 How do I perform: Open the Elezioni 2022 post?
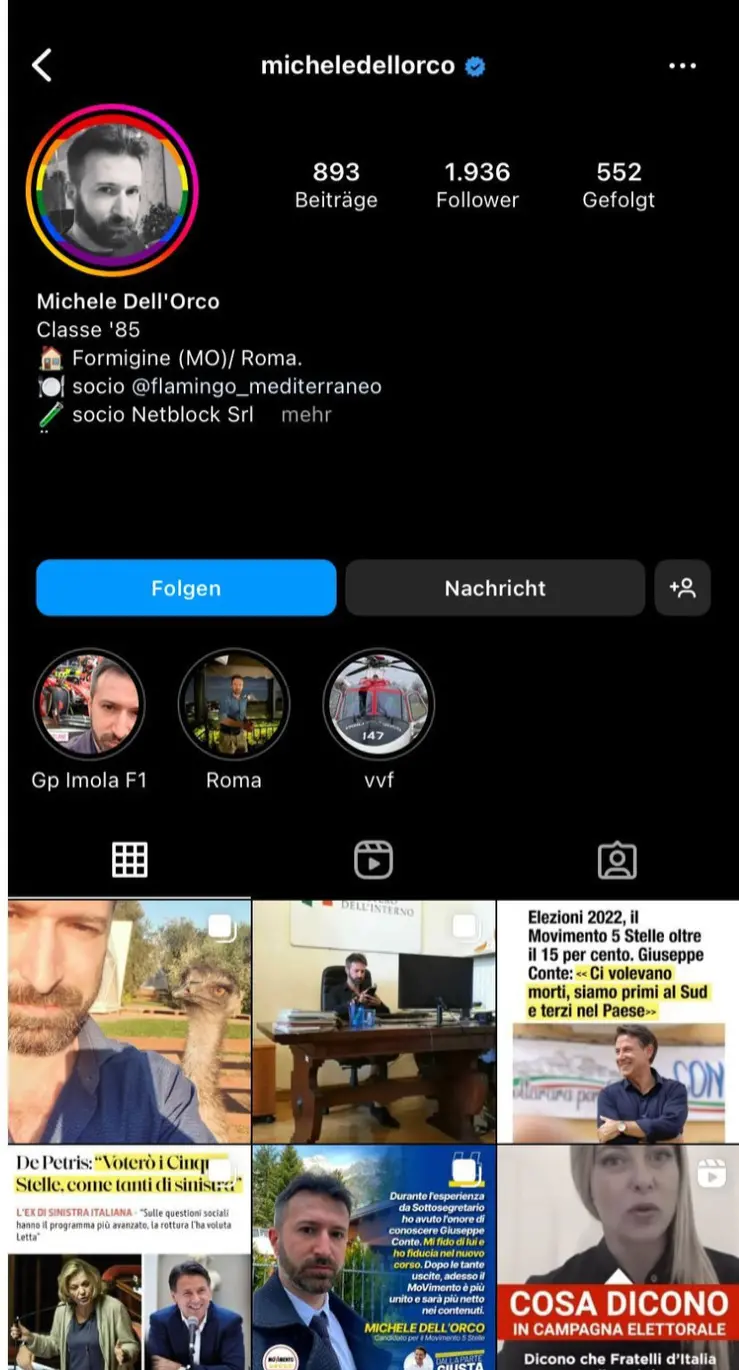(617, 1021)
